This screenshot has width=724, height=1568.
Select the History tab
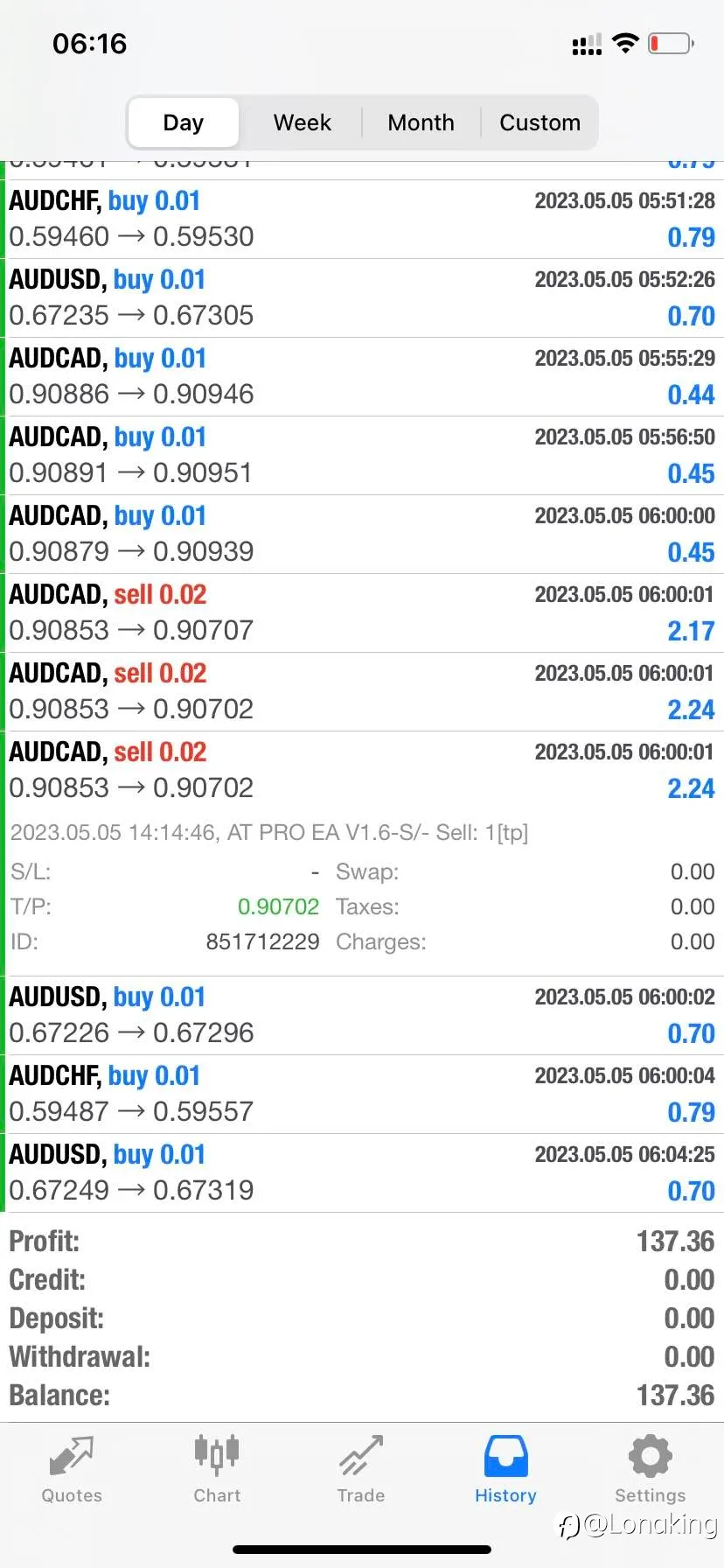(505, 1470)
